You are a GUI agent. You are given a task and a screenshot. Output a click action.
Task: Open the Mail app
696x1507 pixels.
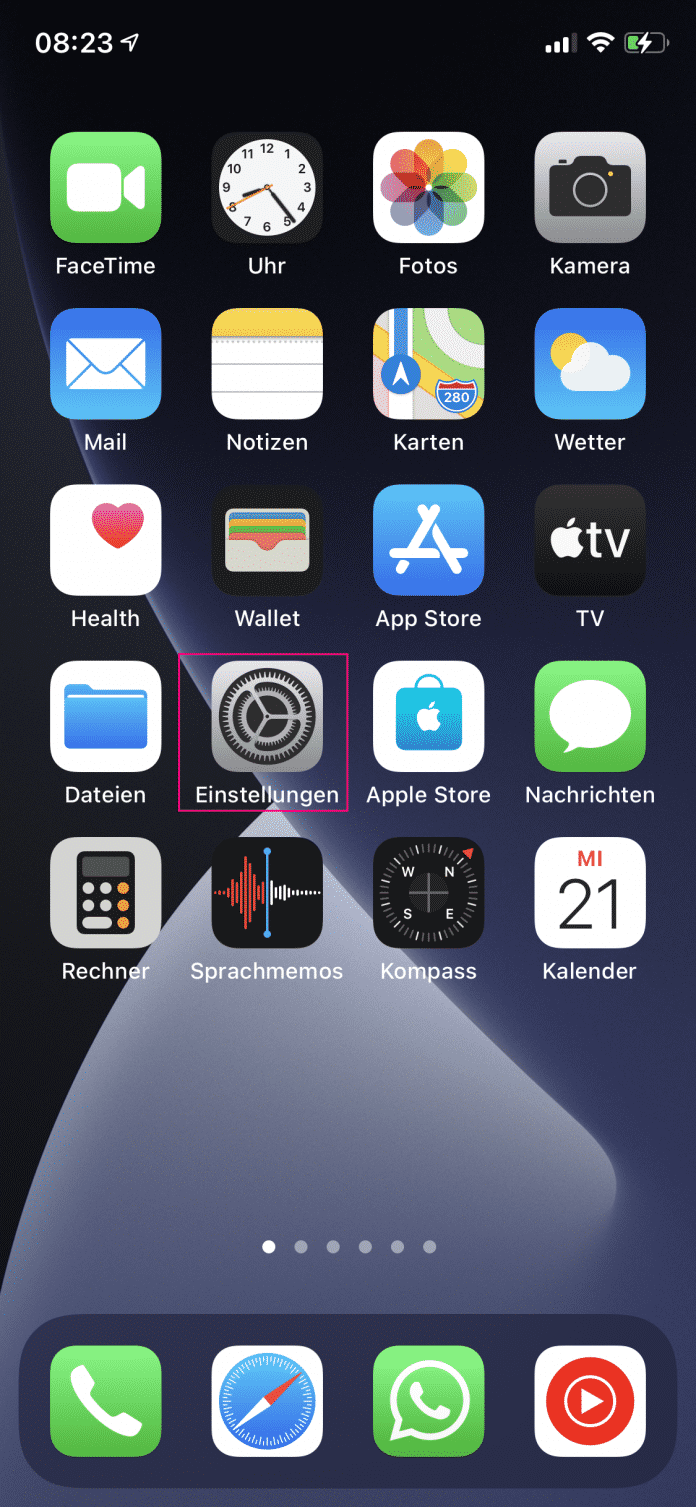click(106, 364)
